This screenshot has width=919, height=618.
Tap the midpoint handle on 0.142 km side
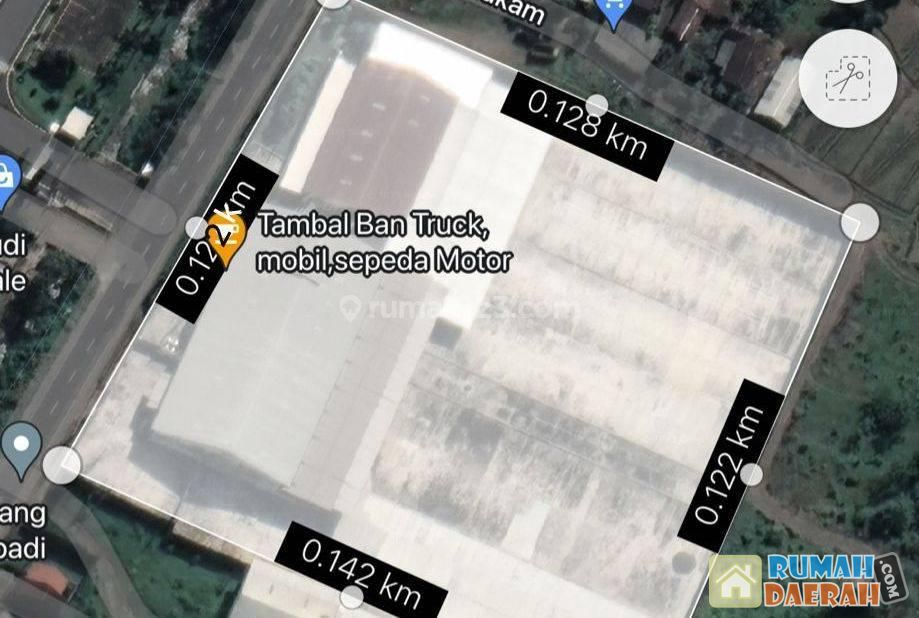pos(351,597)
